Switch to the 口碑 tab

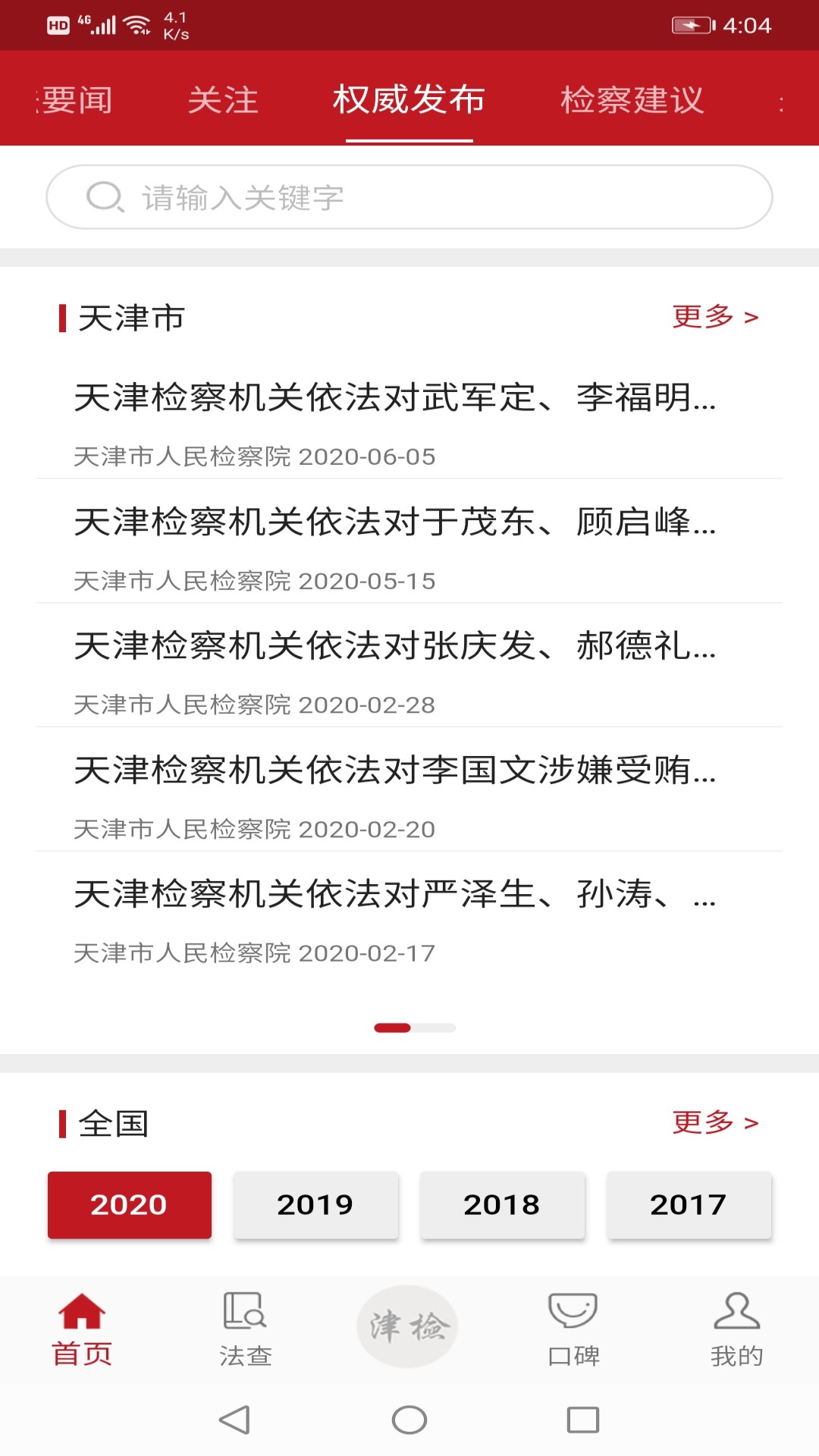point(573,1329)
